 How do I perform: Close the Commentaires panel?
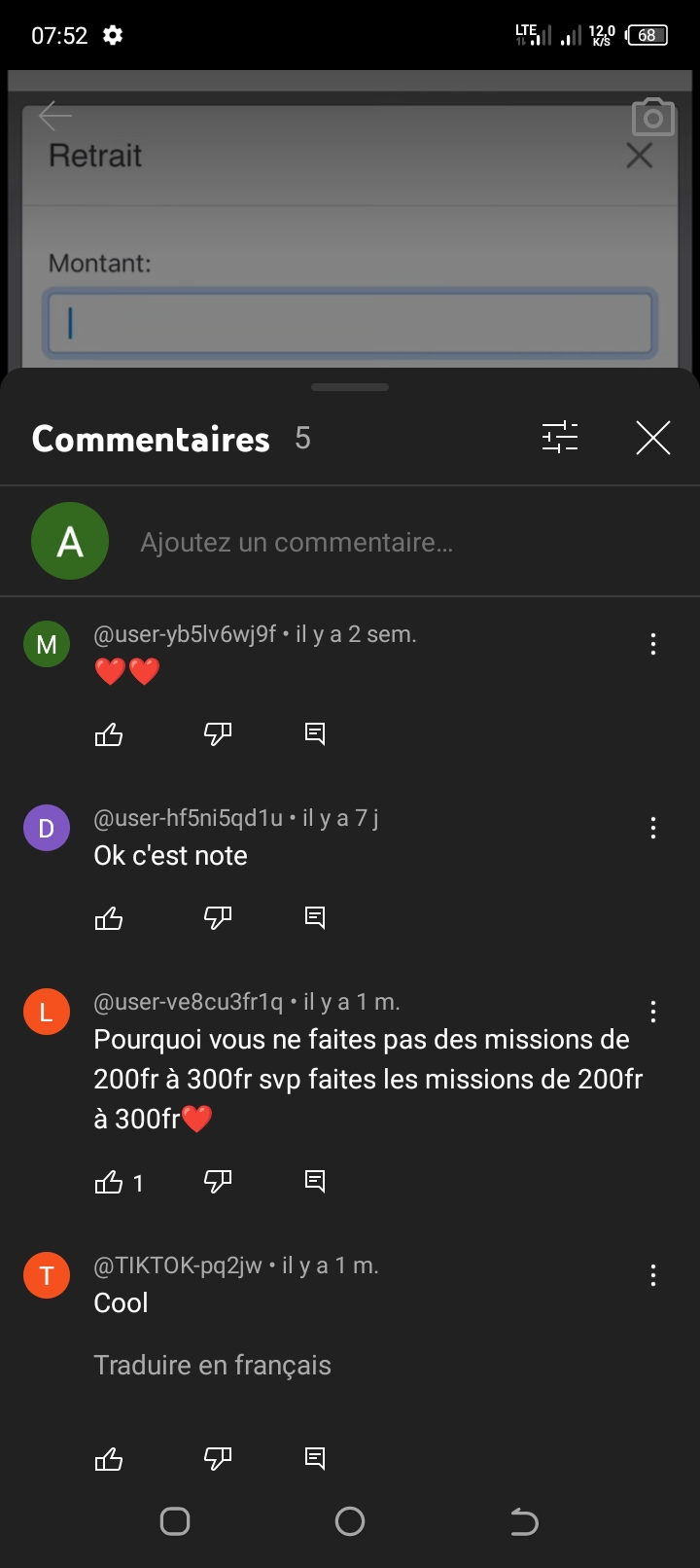(x=652, y=439)
